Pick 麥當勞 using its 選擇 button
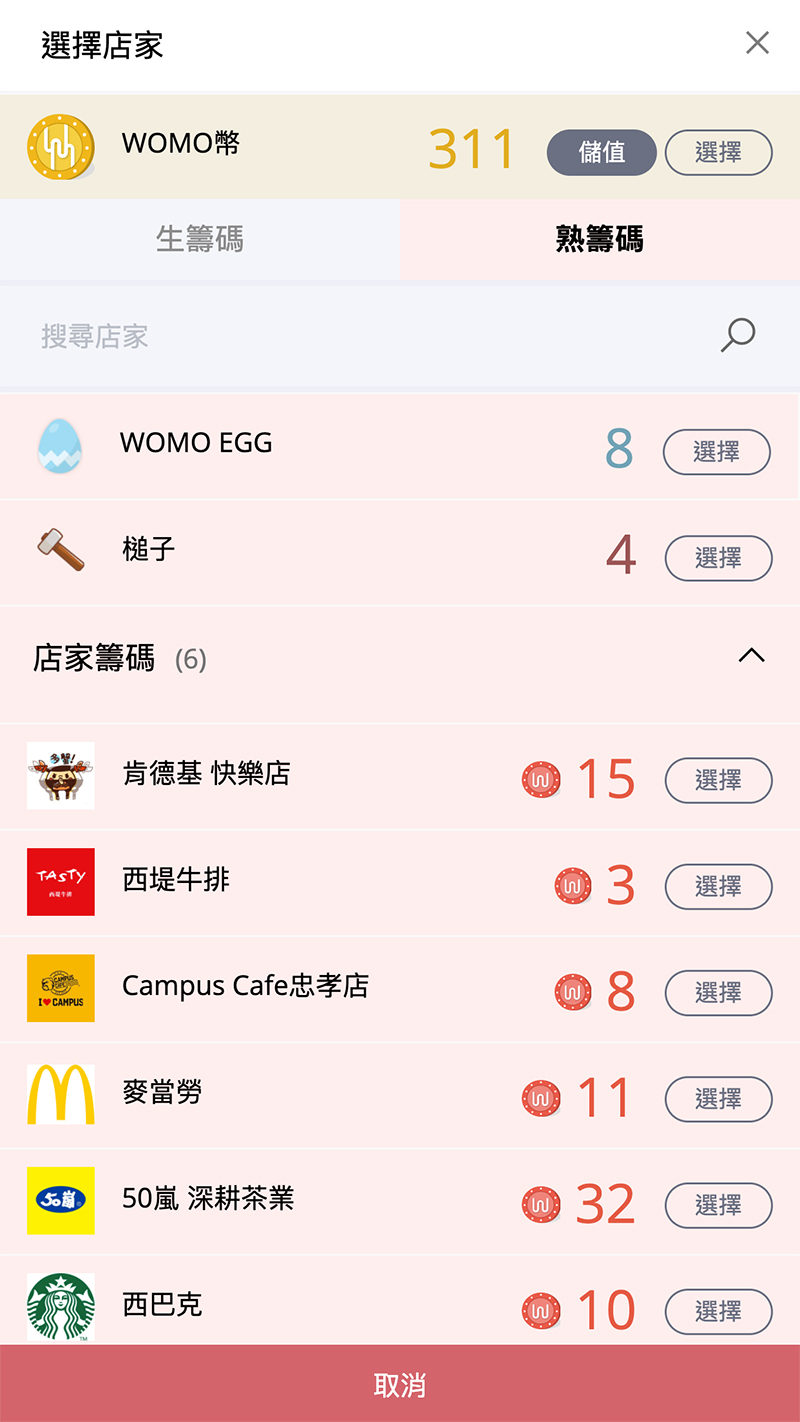Image resolution: width=800 pixels, height=1422 pixels. [x=718, y=1099]
